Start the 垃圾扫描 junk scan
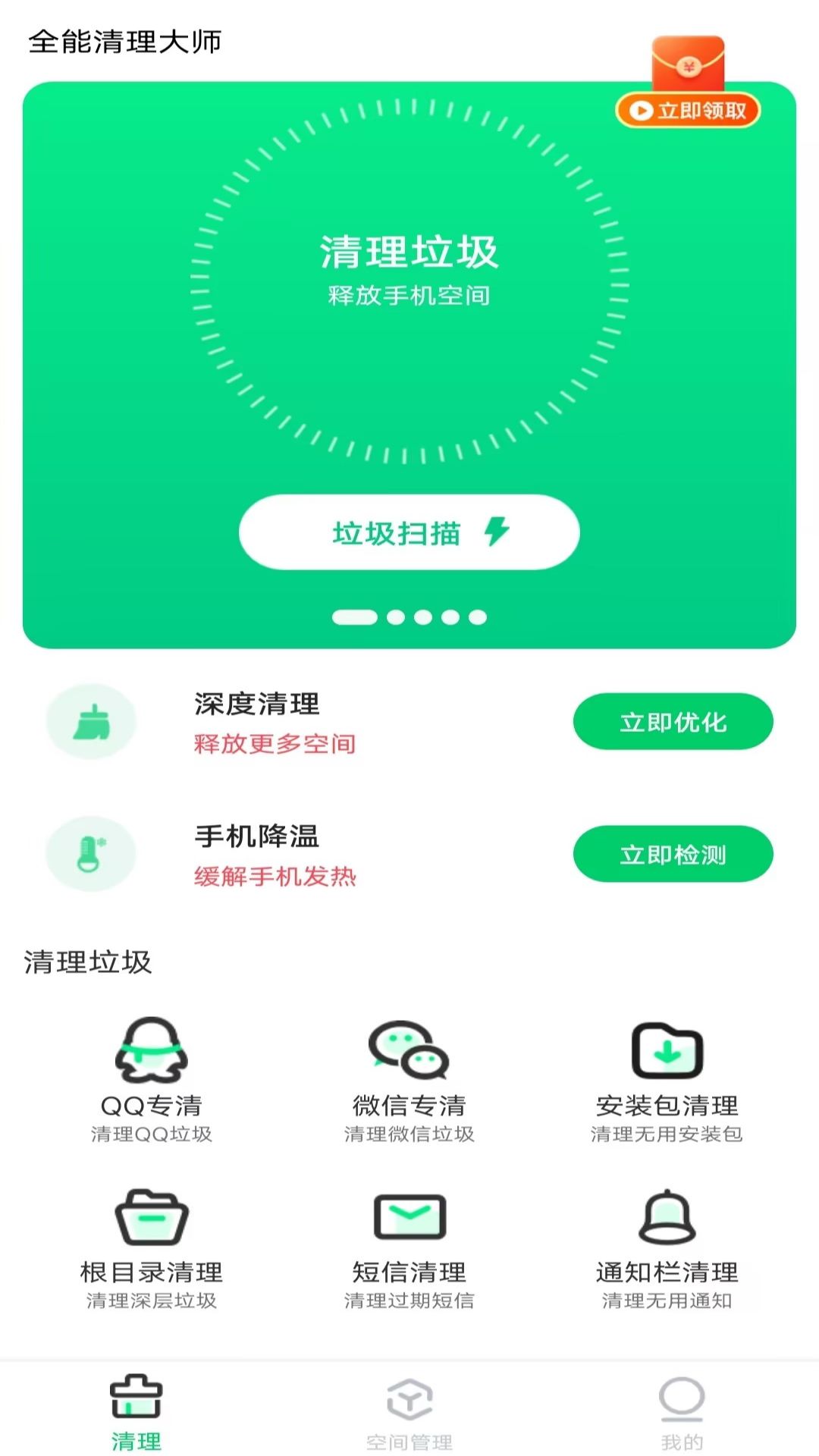The height and width of the screenshot is (1456, 819). click(409, 532)
